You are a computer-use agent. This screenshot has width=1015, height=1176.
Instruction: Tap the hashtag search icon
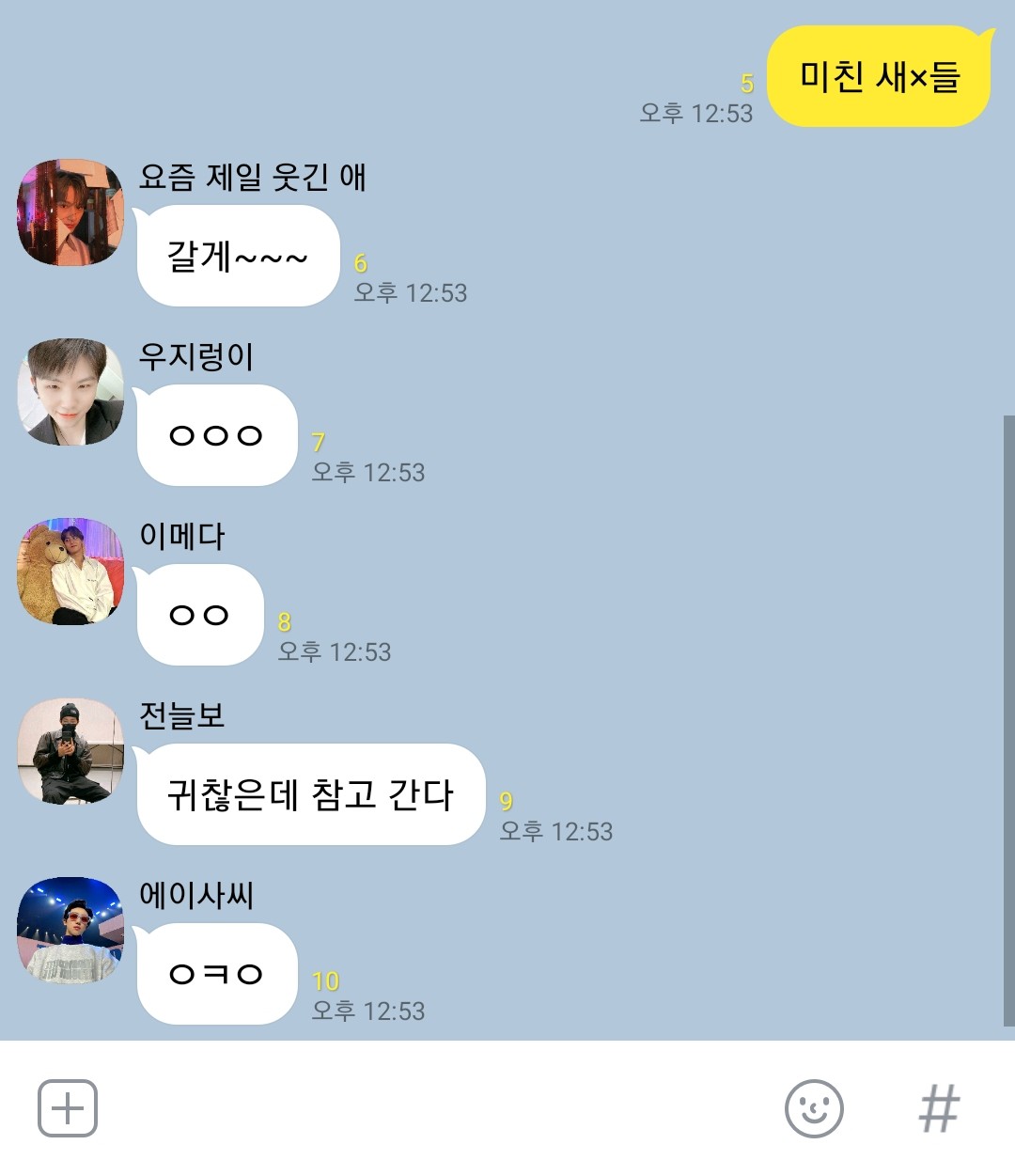click(939, 1108)
